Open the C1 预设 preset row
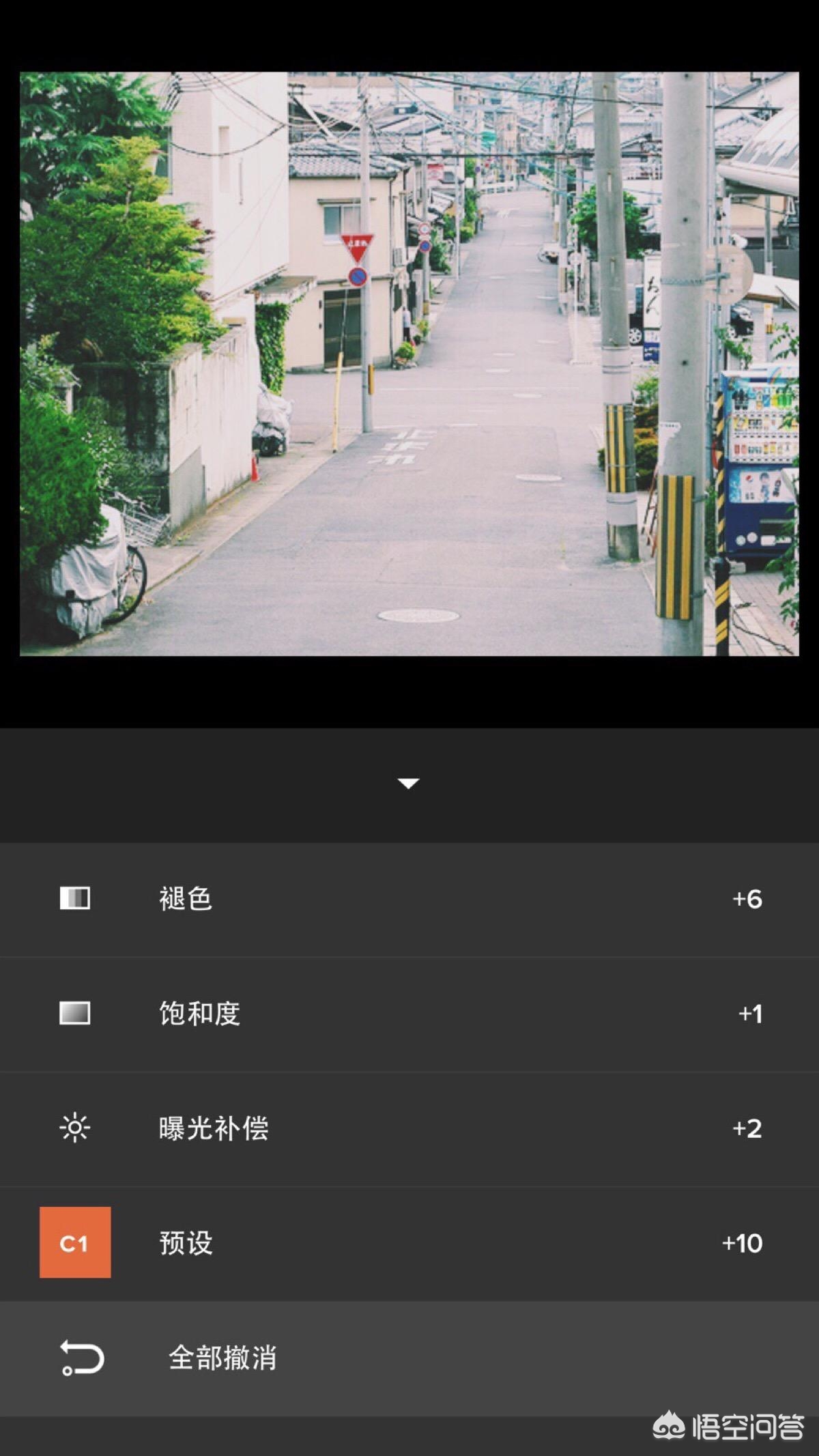The height and width of the screenshot is (1456, 819). 409,1243
